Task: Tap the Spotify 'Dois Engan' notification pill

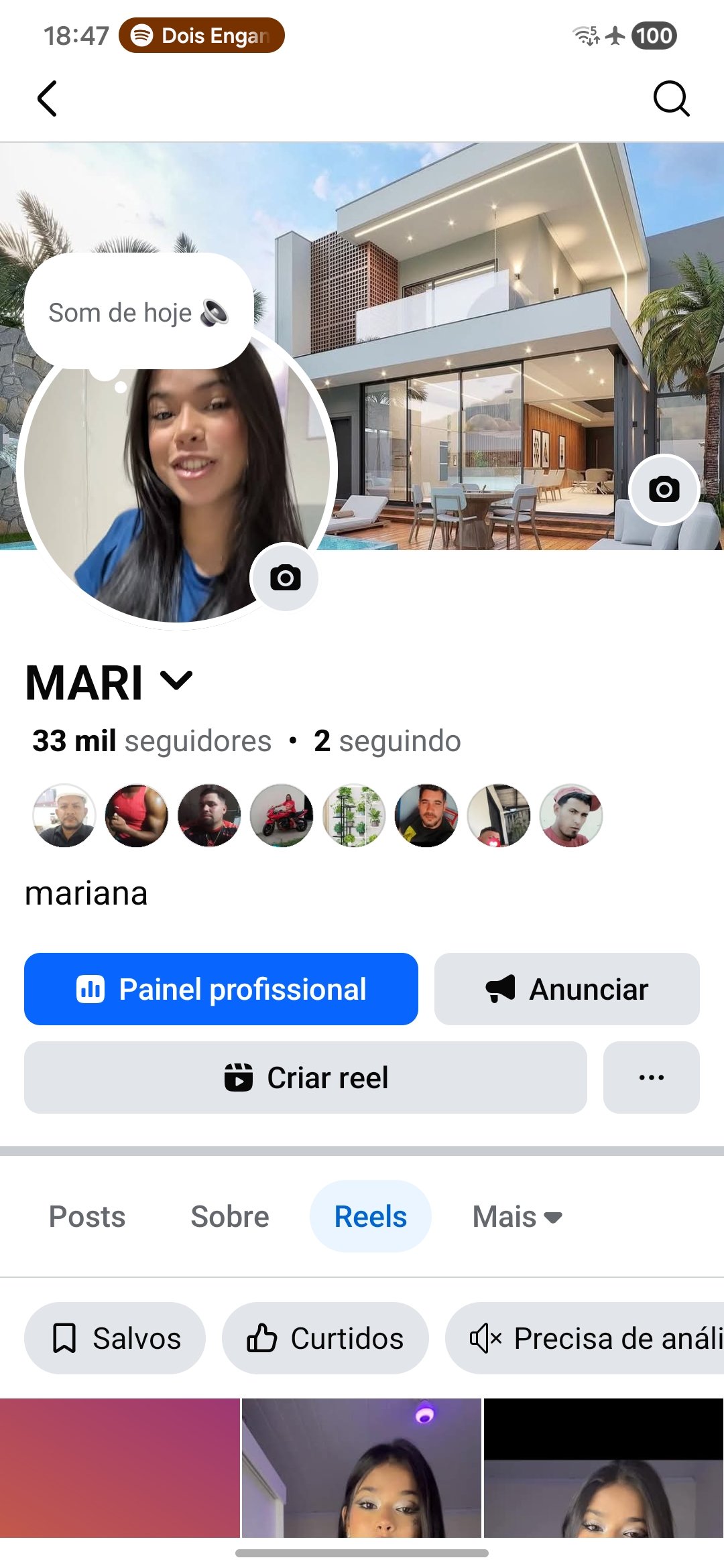Action: pyautogui.click(x=201, y=36)
